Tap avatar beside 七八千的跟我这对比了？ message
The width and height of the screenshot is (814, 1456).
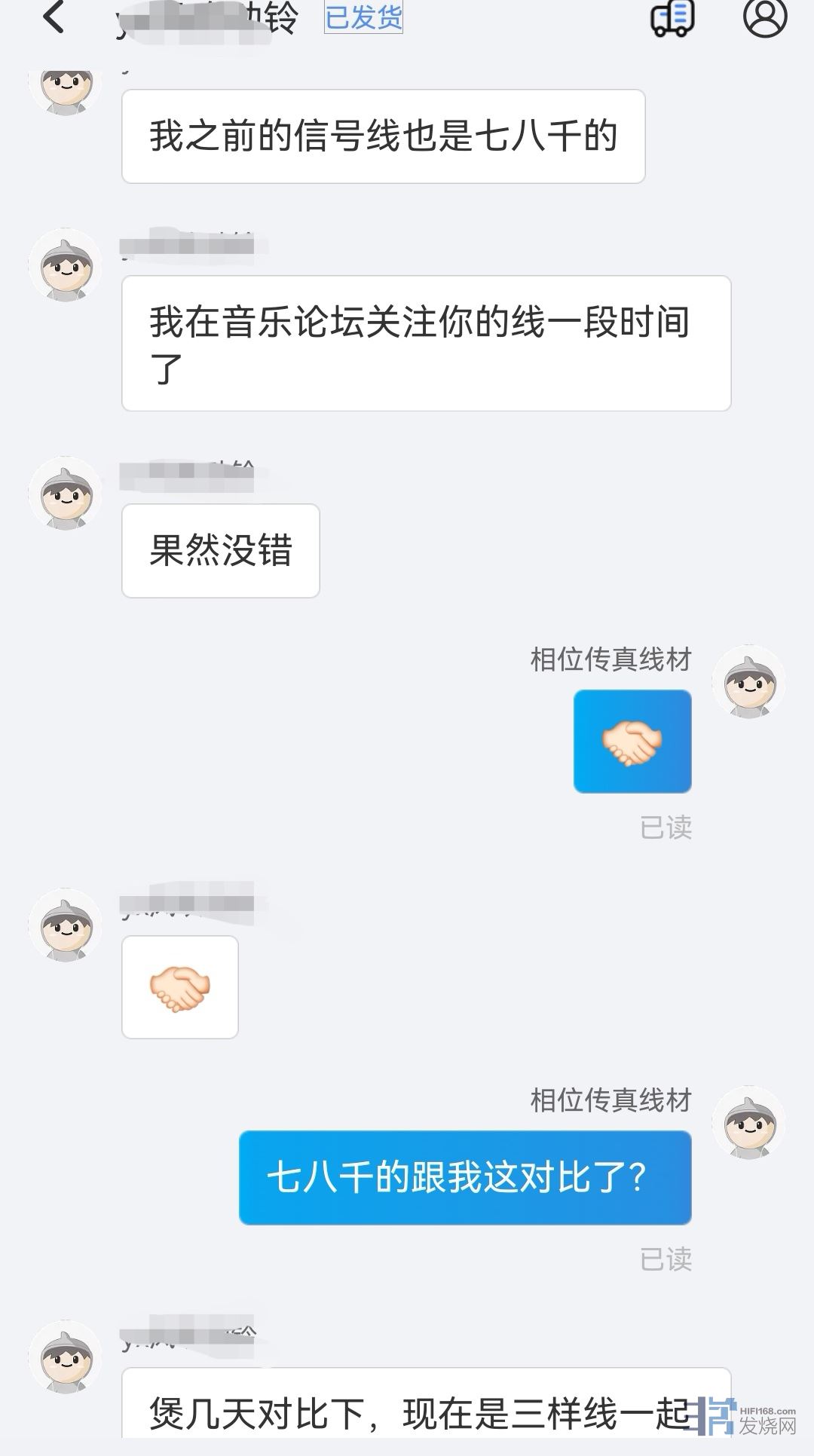tap(748, 1122)
